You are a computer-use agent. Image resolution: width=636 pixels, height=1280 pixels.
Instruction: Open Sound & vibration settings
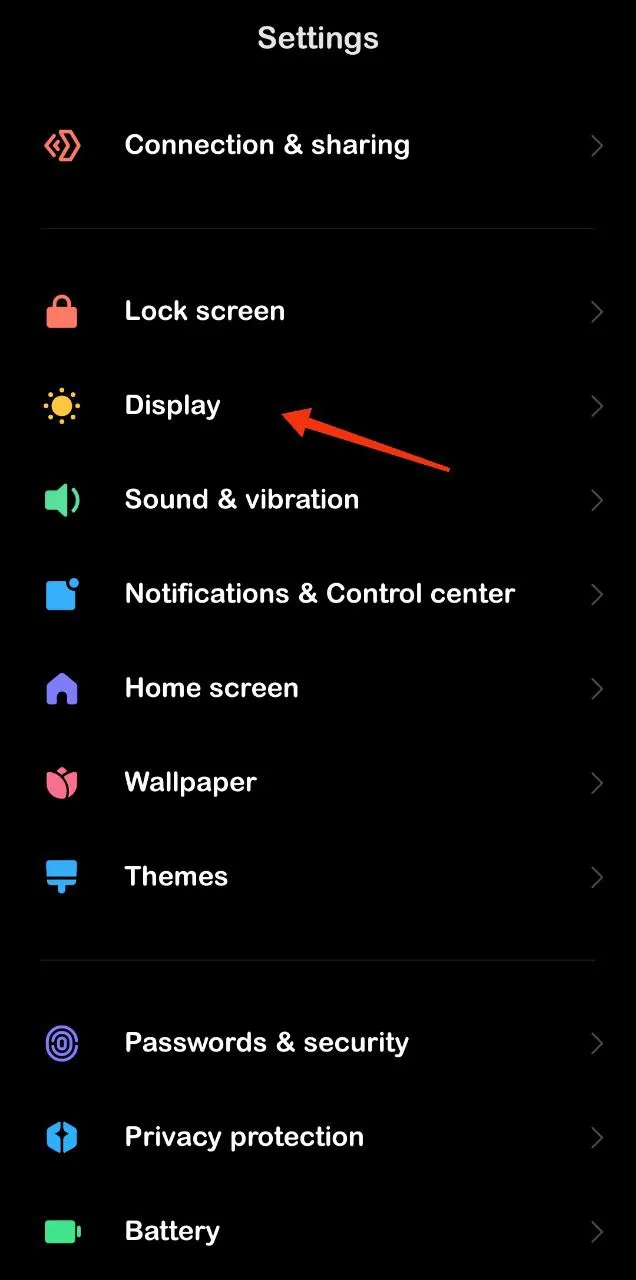tap(241, 499)
